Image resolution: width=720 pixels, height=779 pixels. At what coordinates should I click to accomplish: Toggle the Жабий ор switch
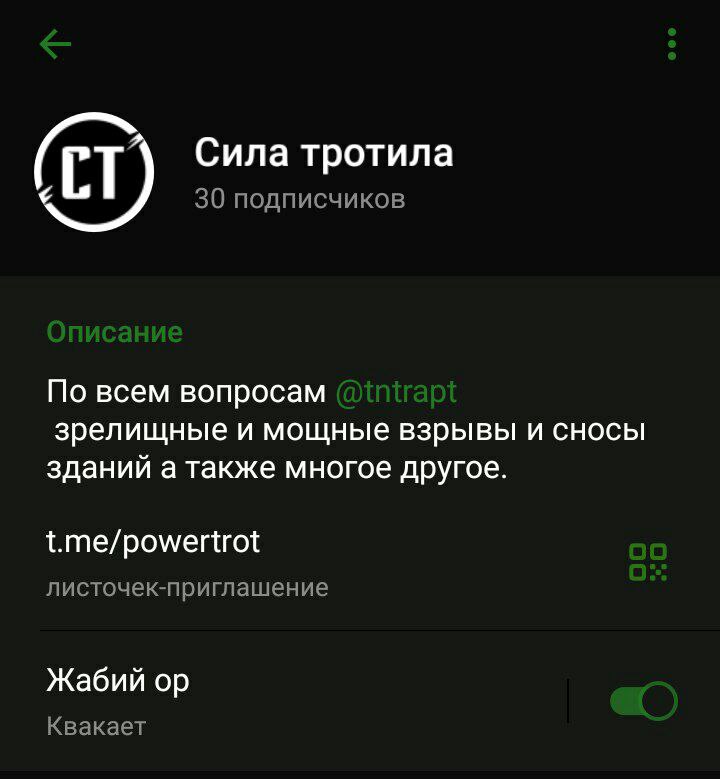[x=644, y=701]
